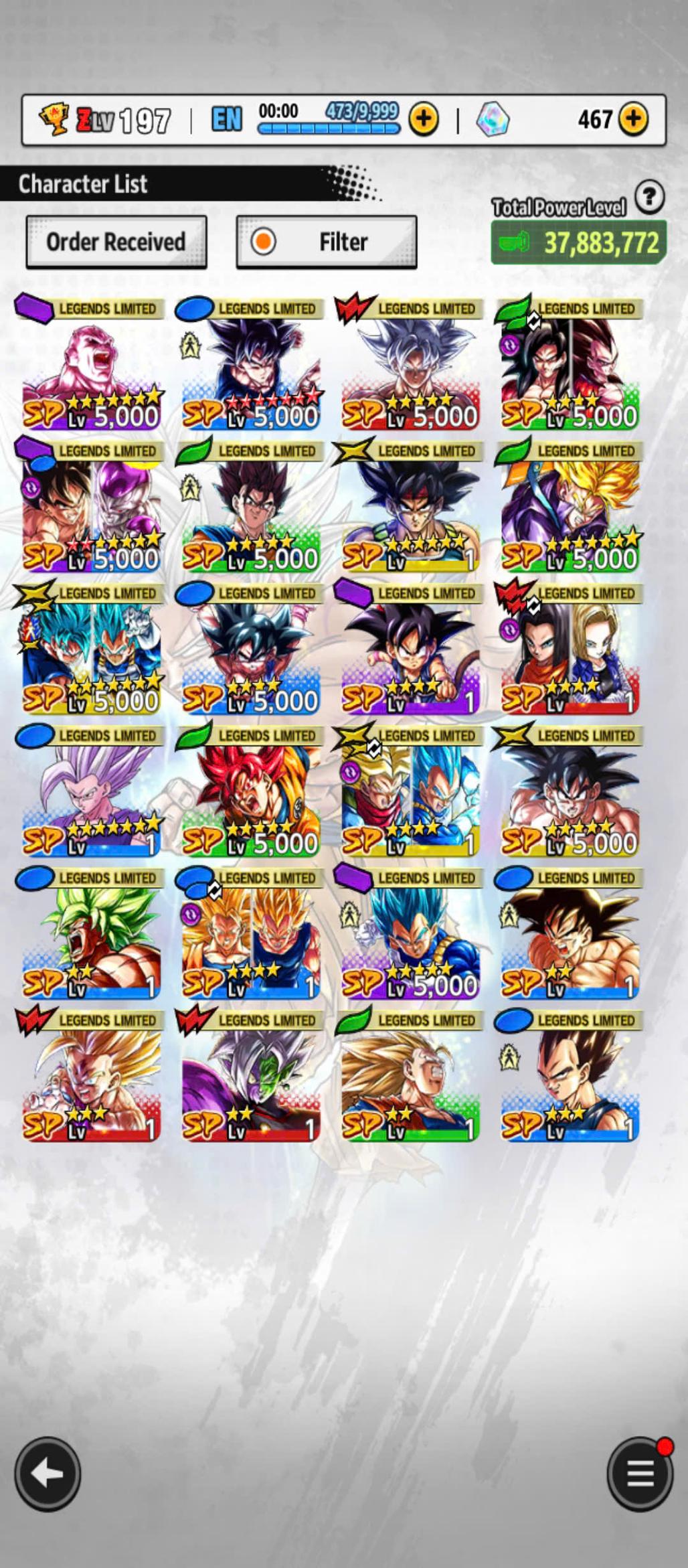Buy more crystals with the plus button
This screenshot has height=1568, width=688.
pyautogui.click(x=633, y=119)
